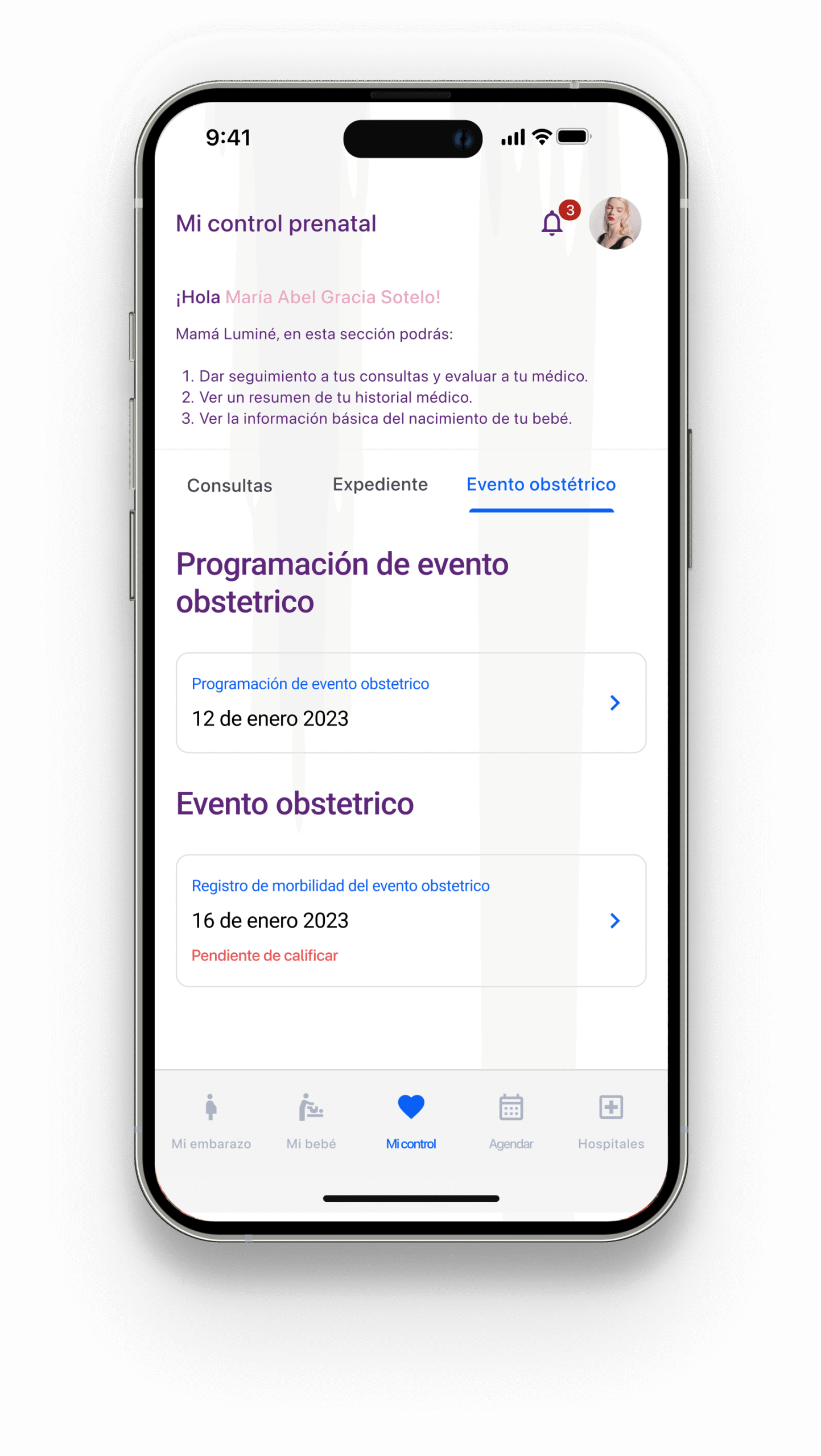Select the Evento obstétrico tab
The height and width of the screenshot is (1456, 821).
tap(541, 485)
